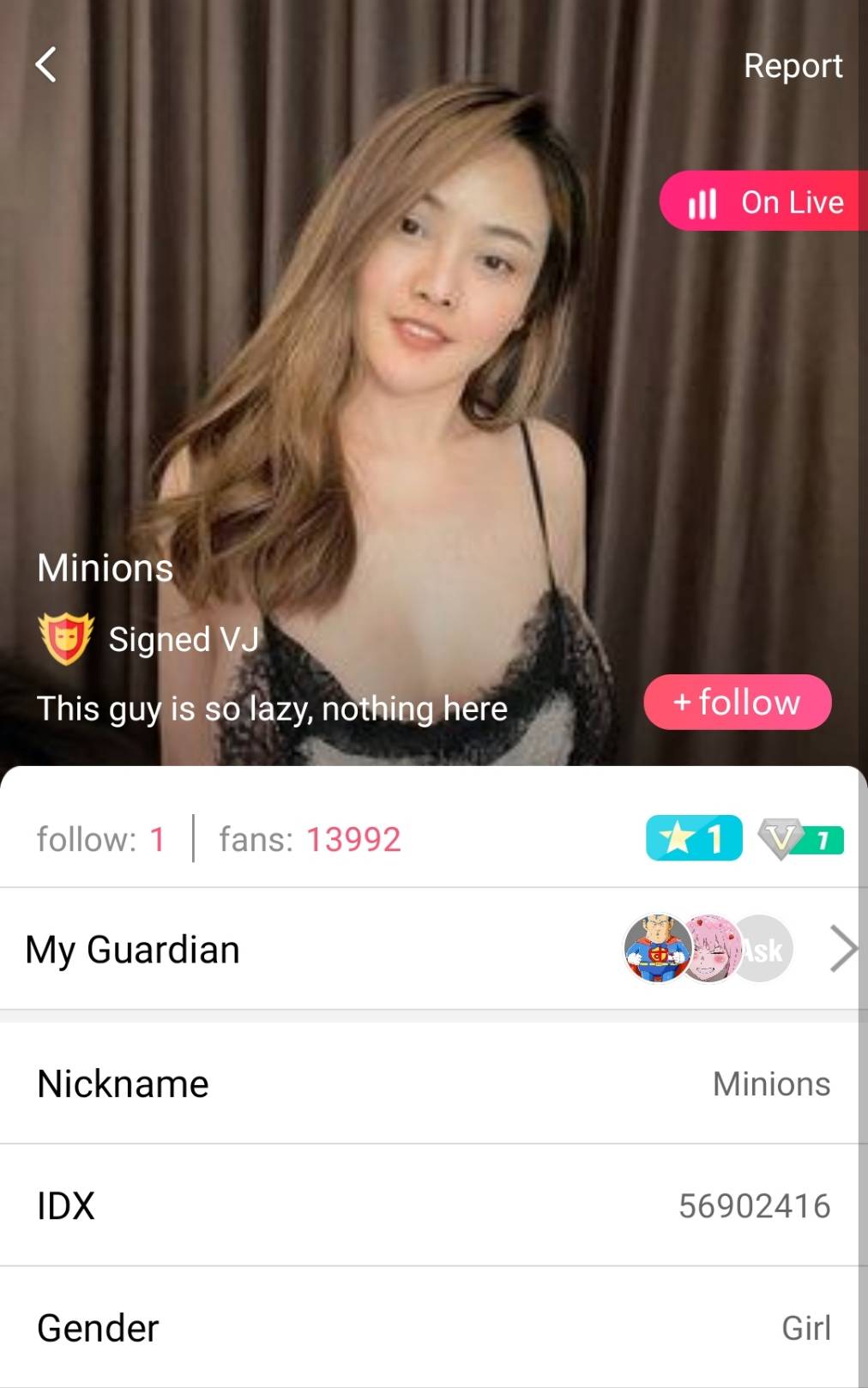
Task: View the fans count
Action: pos(310,839)
